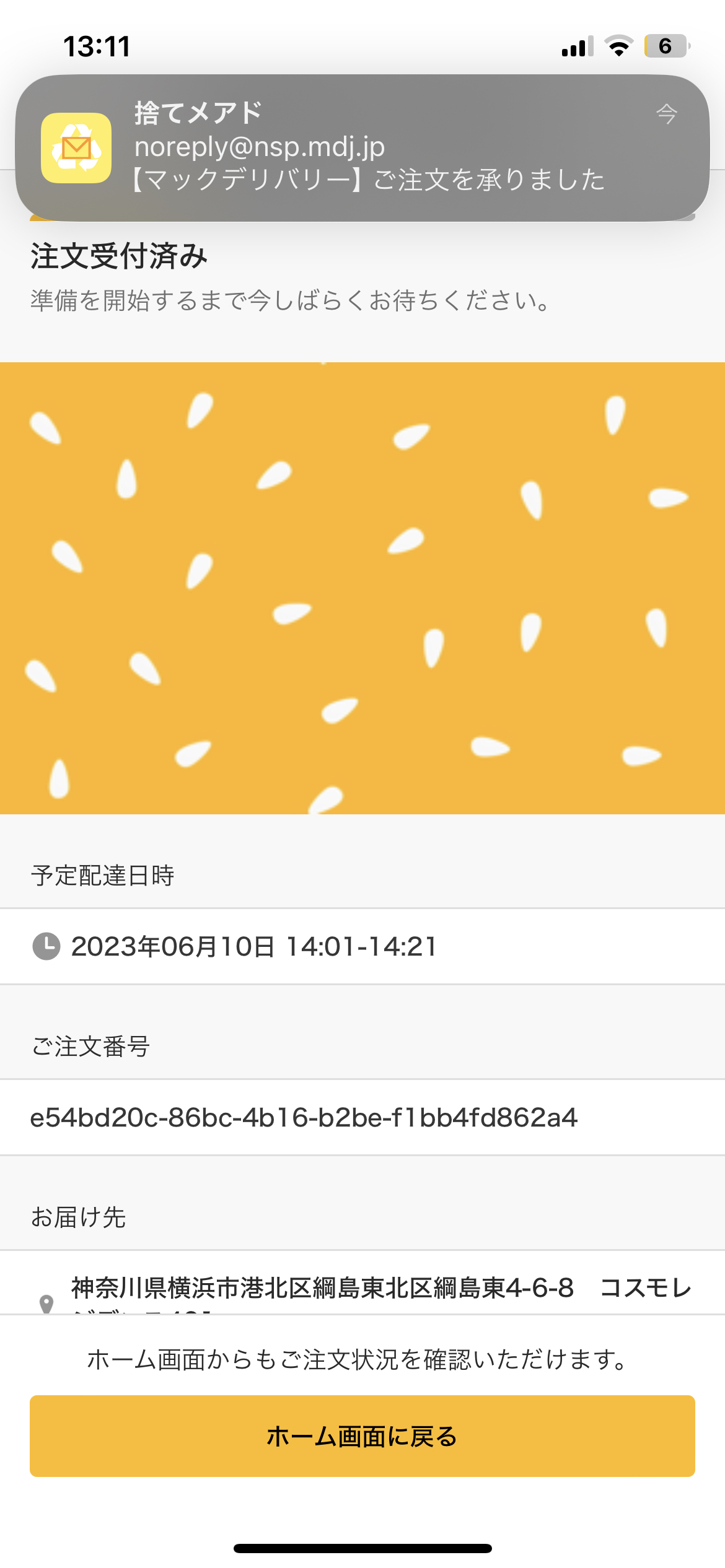The image size is (725, 1568).
Task: Open the 捨てメアド notification banner
Action: click(x=362, y=147)
